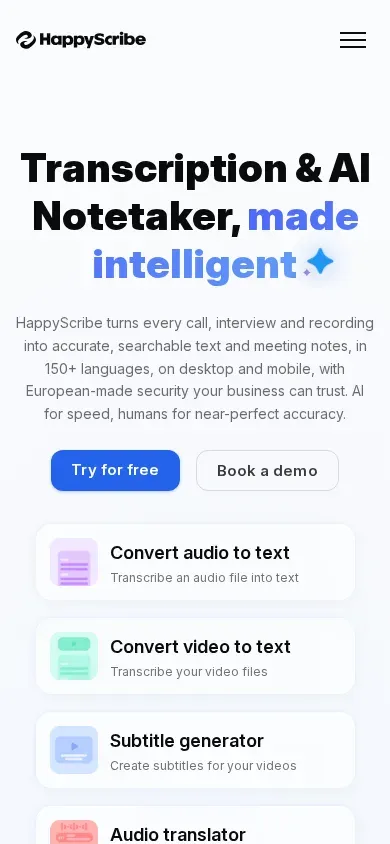Image resolution: width=390 pixels, height=844 pixels.
Task: Select the Convert video to text card
Action: coord(195,656)
